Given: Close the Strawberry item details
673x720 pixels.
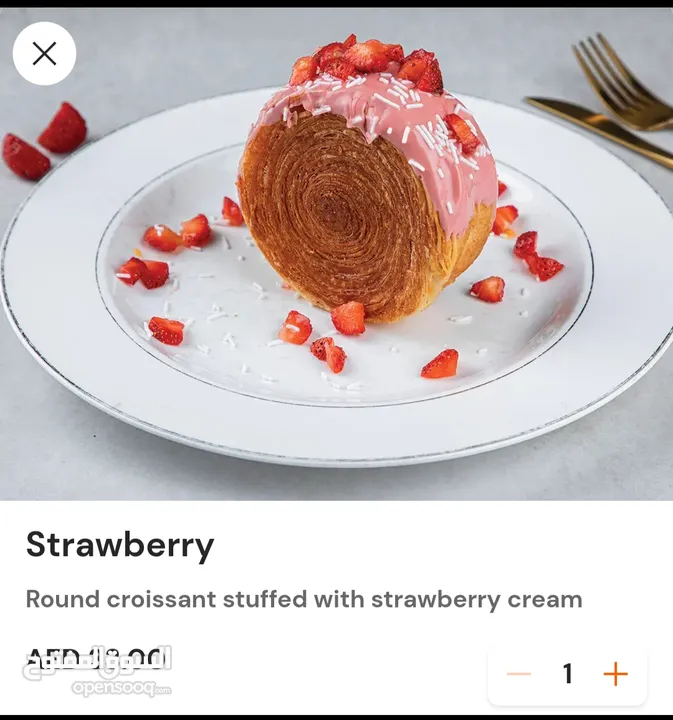Looking at the screenshot, I should pyautogui.click(x=44, y=53).
